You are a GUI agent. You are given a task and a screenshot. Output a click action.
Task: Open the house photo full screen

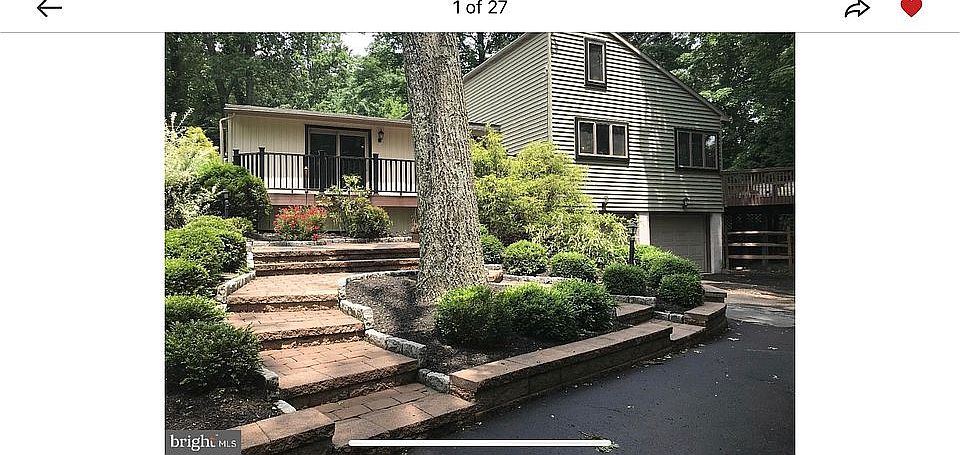coord(479,240)
